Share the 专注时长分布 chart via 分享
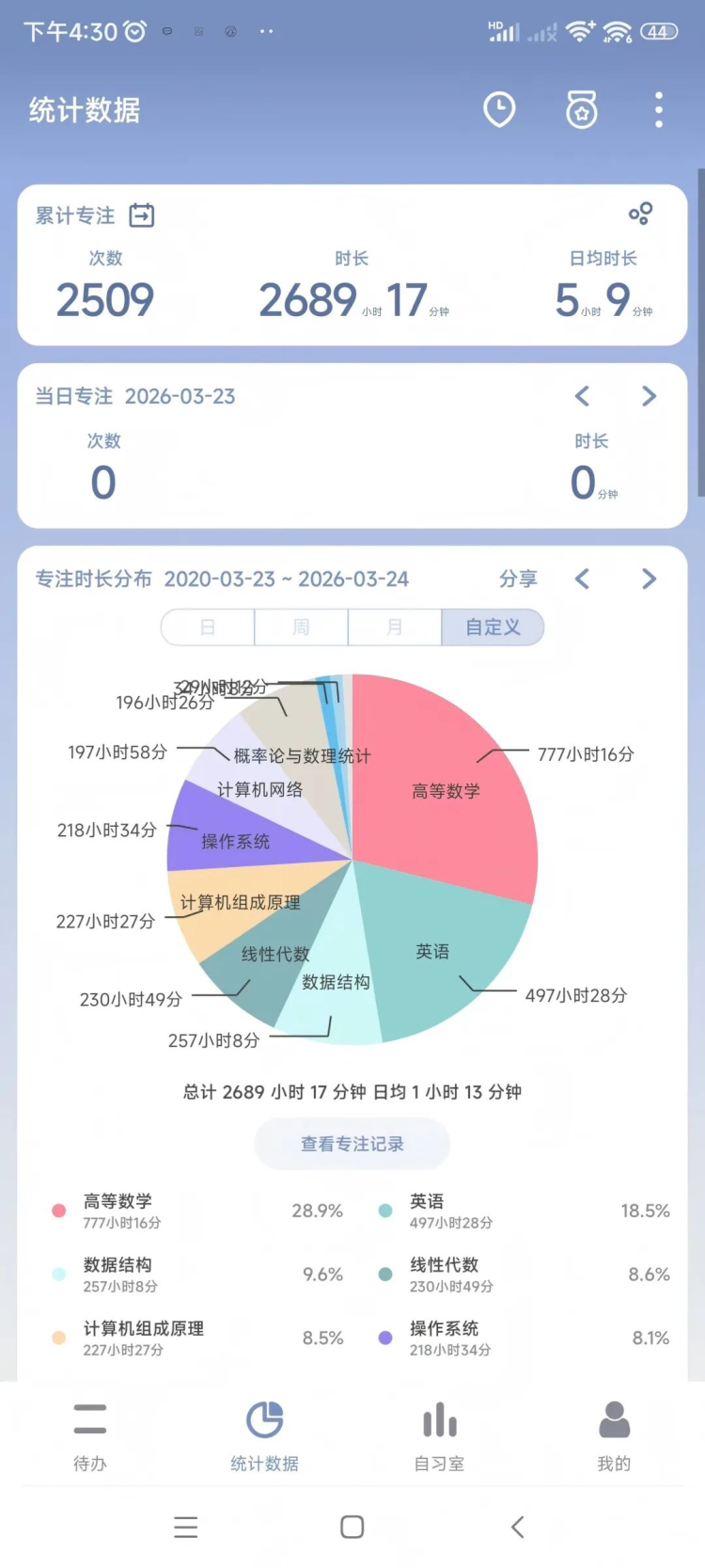Image resolution: width=705 pixels, height=1568 pixels. point(518,578)
